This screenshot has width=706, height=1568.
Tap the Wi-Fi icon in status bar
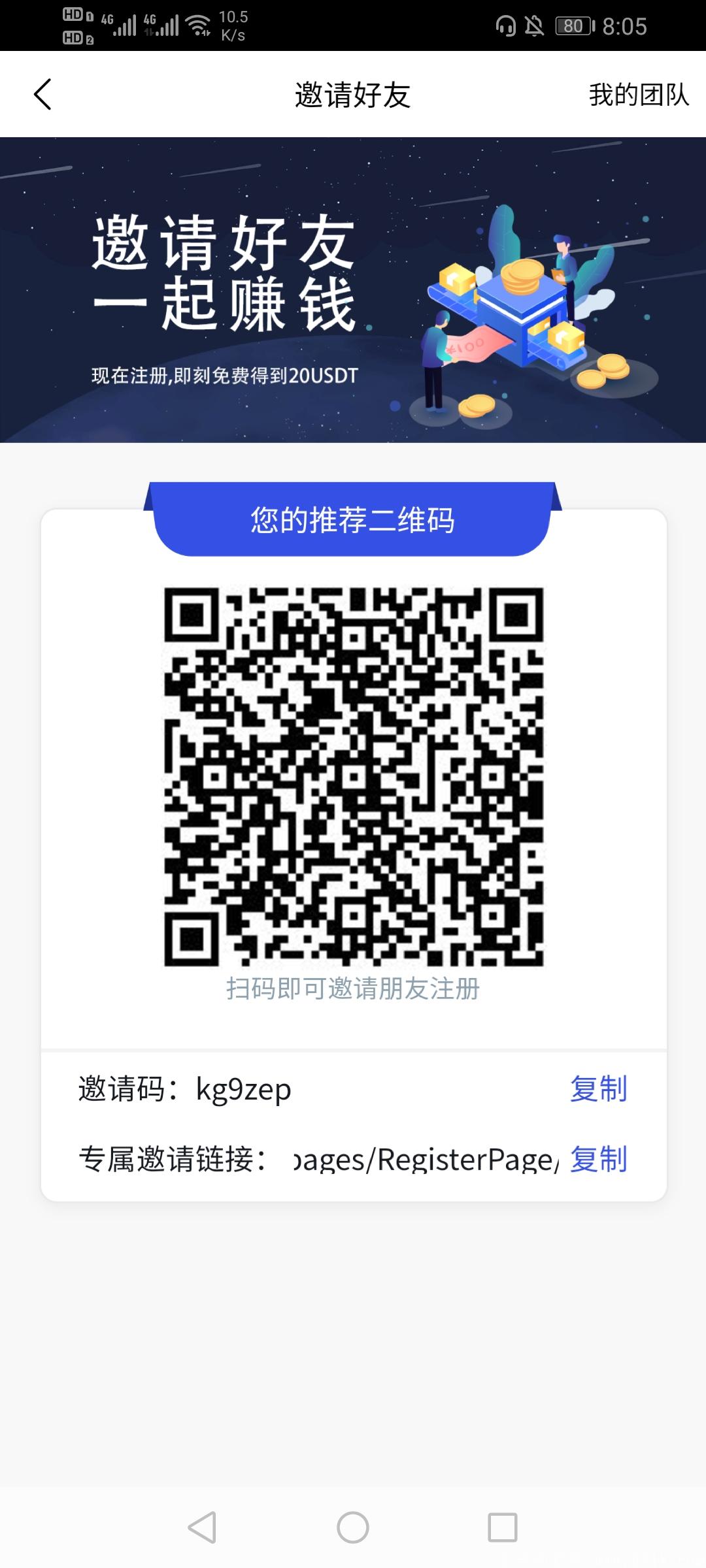tap(197, 24)
